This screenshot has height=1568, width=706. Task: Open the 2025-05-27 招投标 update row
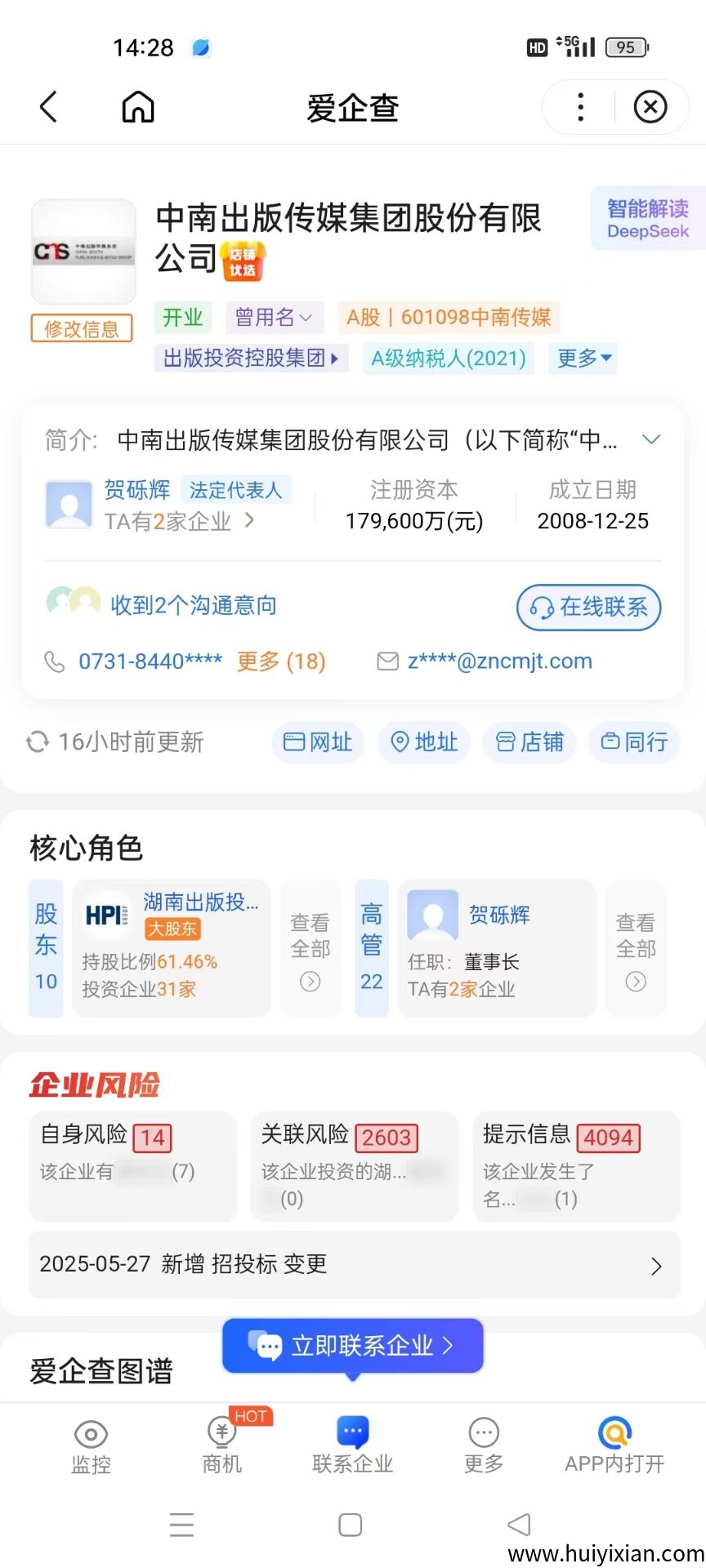351,1265
